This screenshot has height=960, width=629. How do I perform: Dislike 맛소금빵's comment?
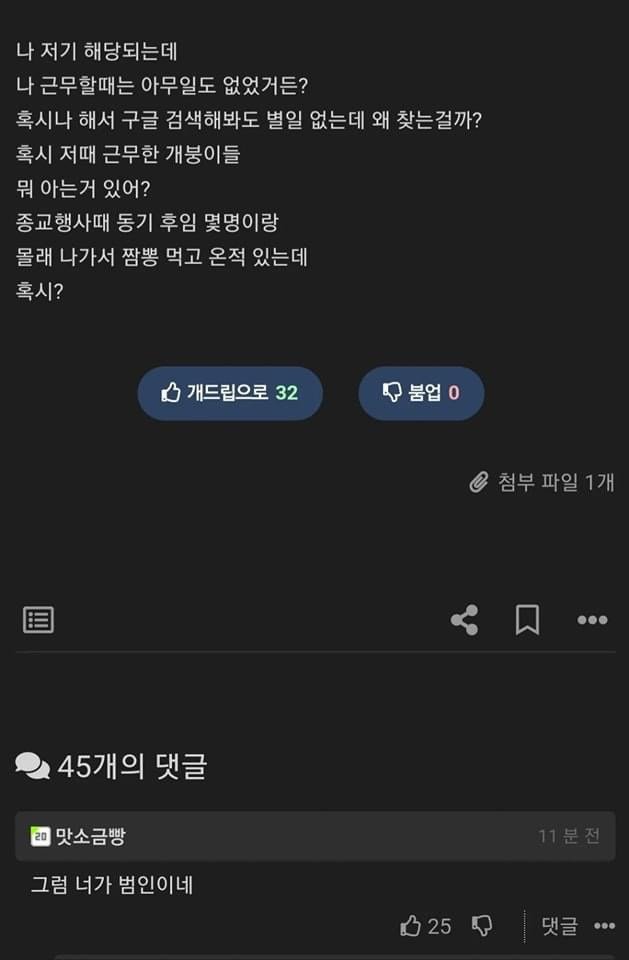pyautogui.click(x=482, y=926)
